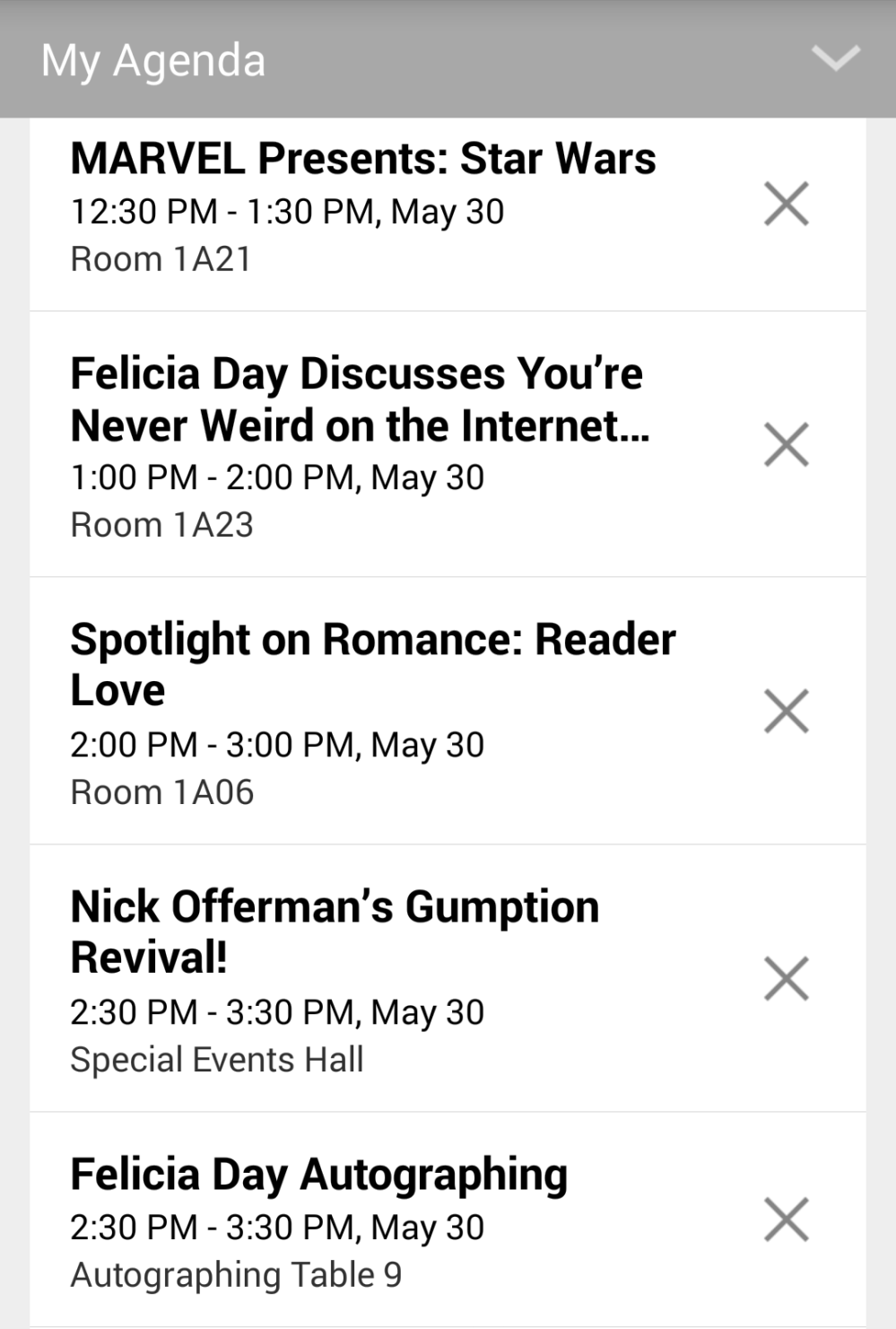Expand the My Agenda dropdown chevron

tap(835, 59)
